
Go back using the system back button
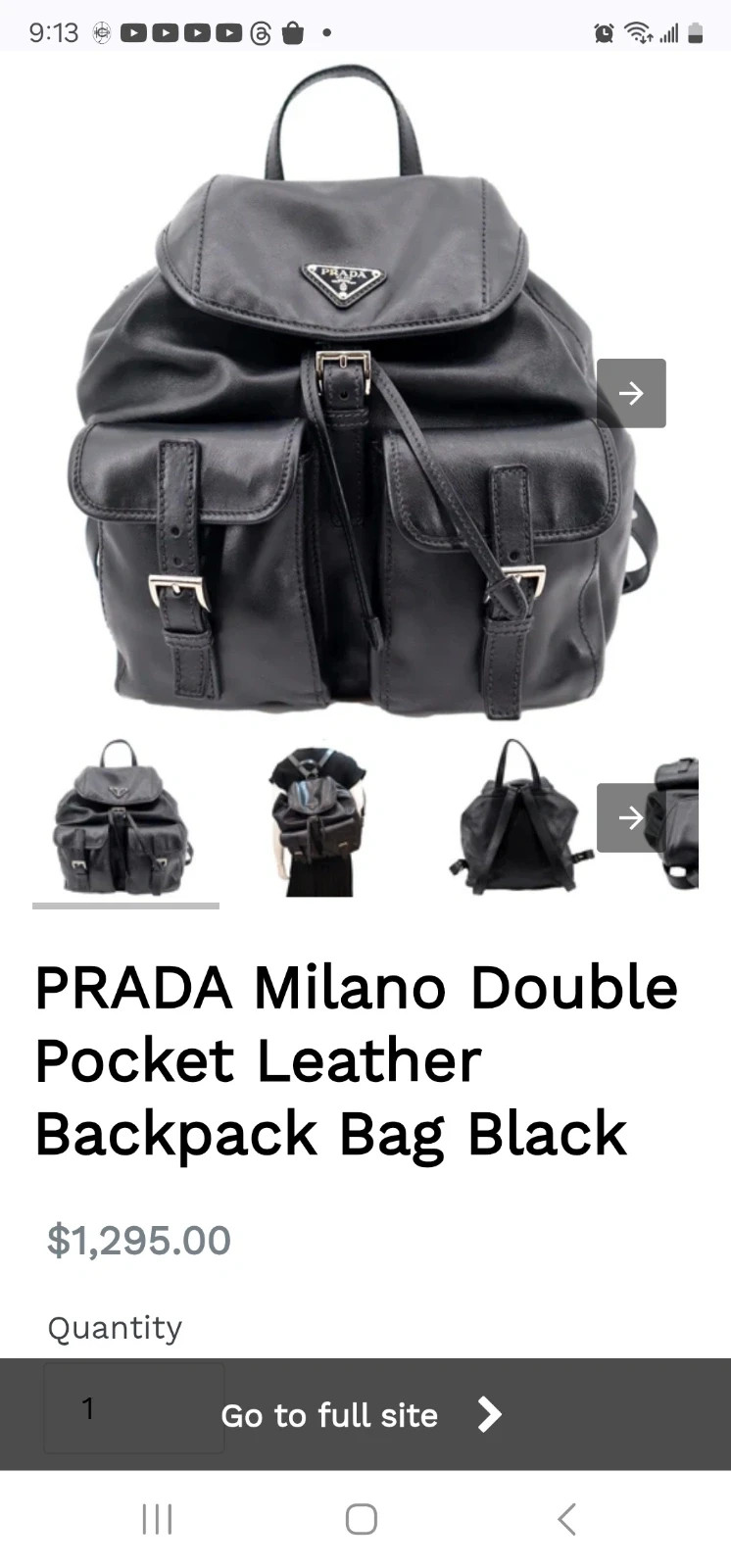[566, 1519]
